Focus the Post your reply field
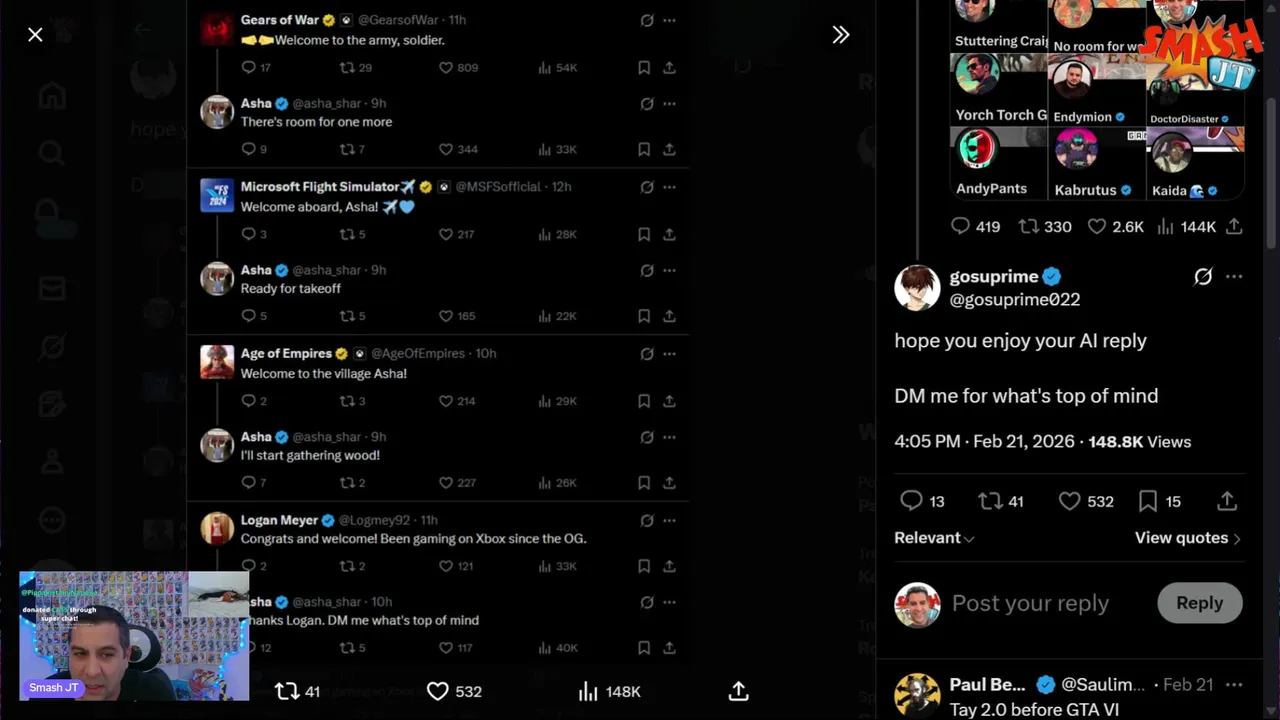 [1030, 603]
